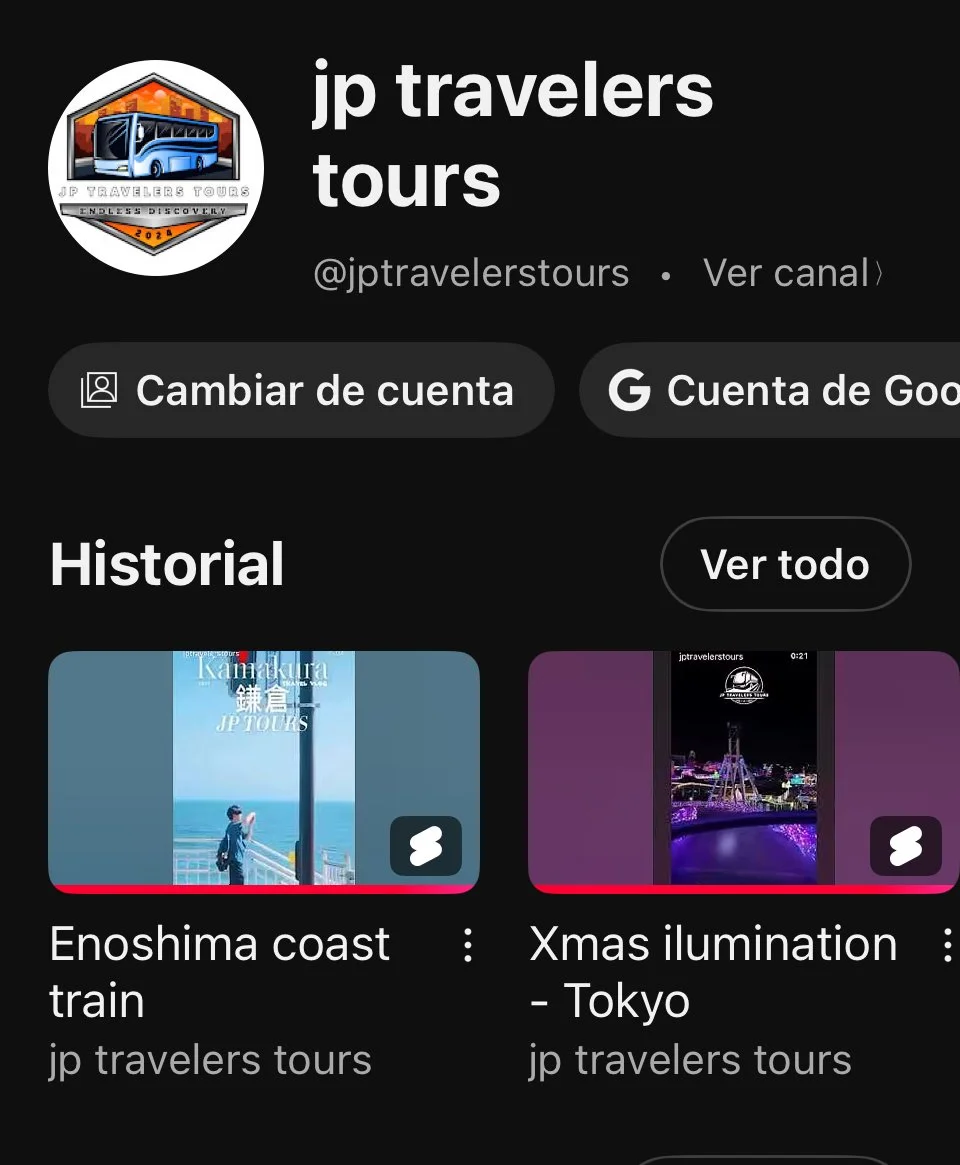Open options for Enoshima coast train

pos(467,945)
